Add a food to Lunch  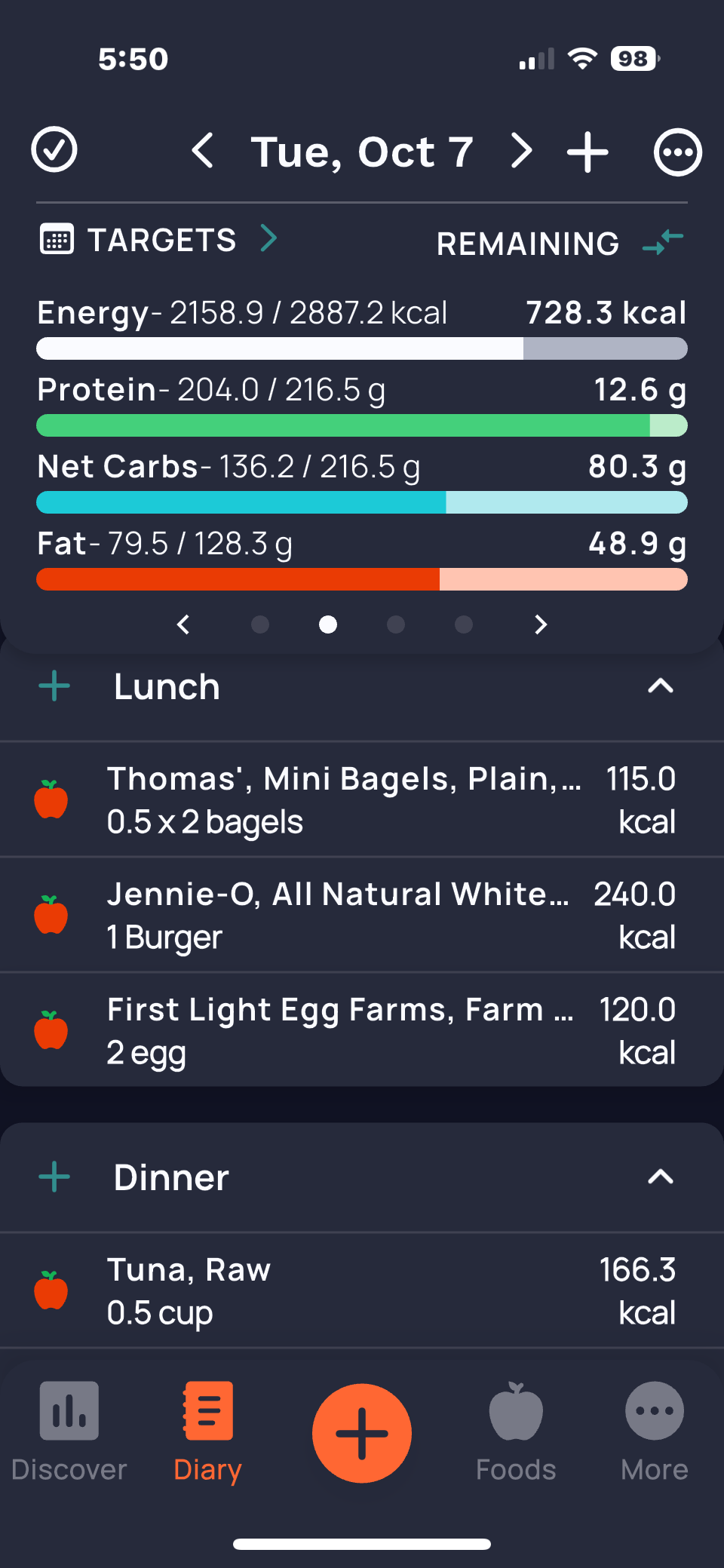(54, 687)
